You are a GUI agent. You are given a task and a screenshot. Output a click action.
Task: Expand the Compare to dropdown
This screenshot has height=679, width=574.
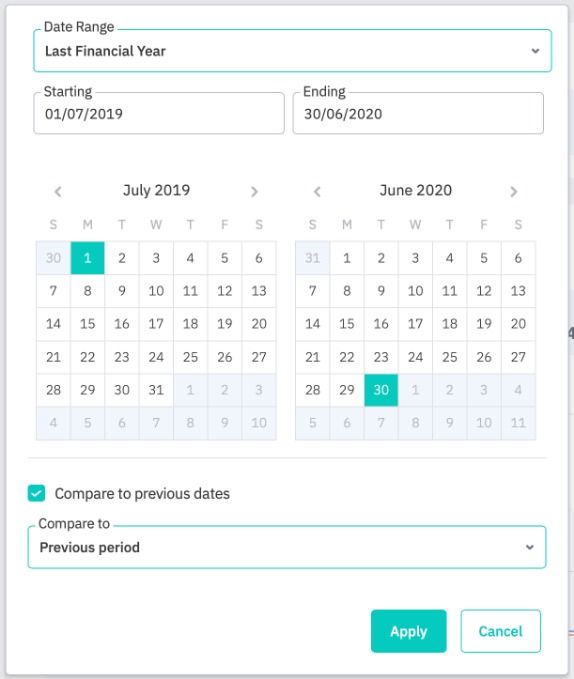coord(287,547)
